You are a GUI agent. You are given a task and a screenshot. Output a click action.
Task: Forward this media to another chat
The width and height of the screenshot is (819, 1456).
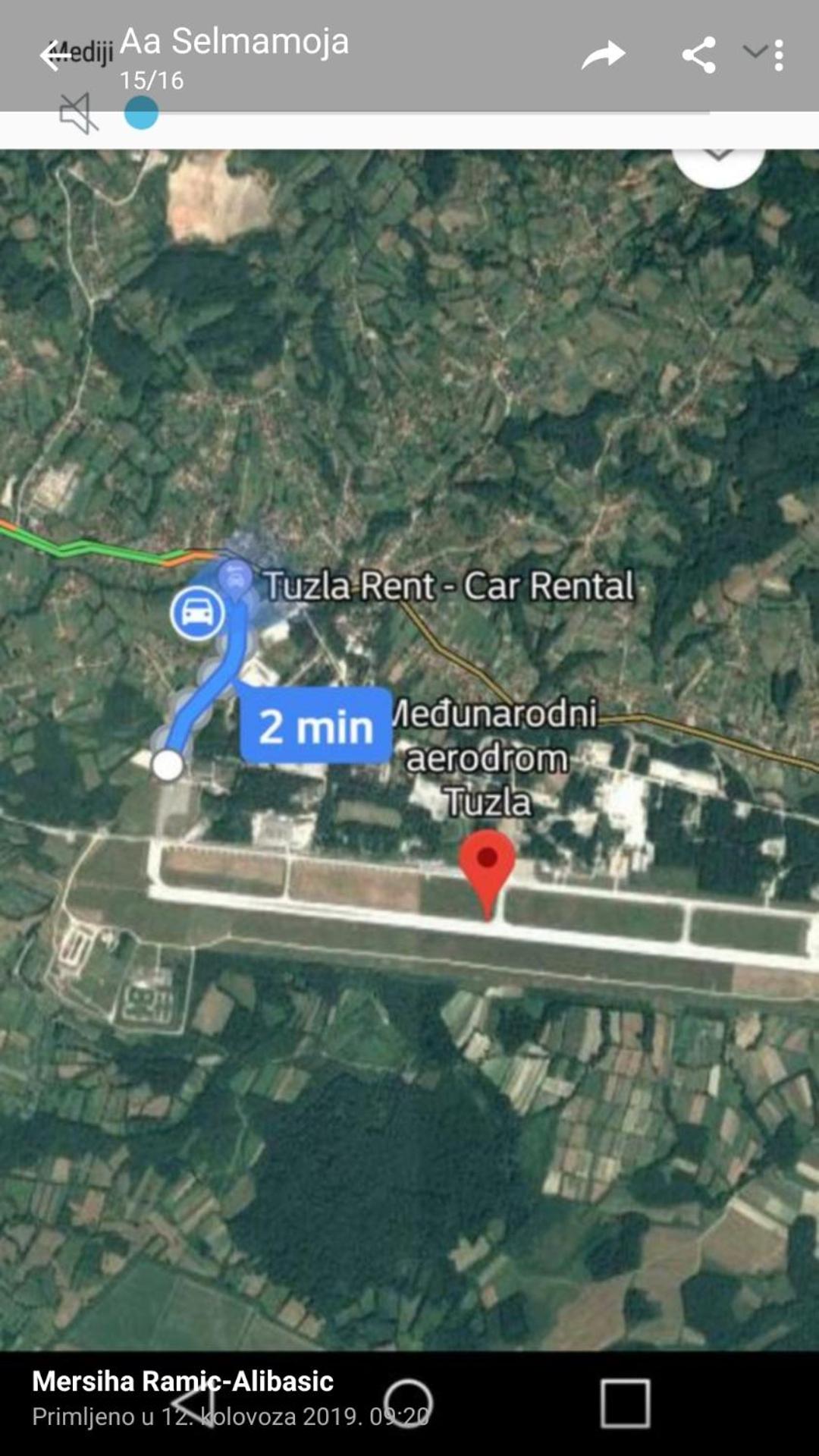click(604, 55)
